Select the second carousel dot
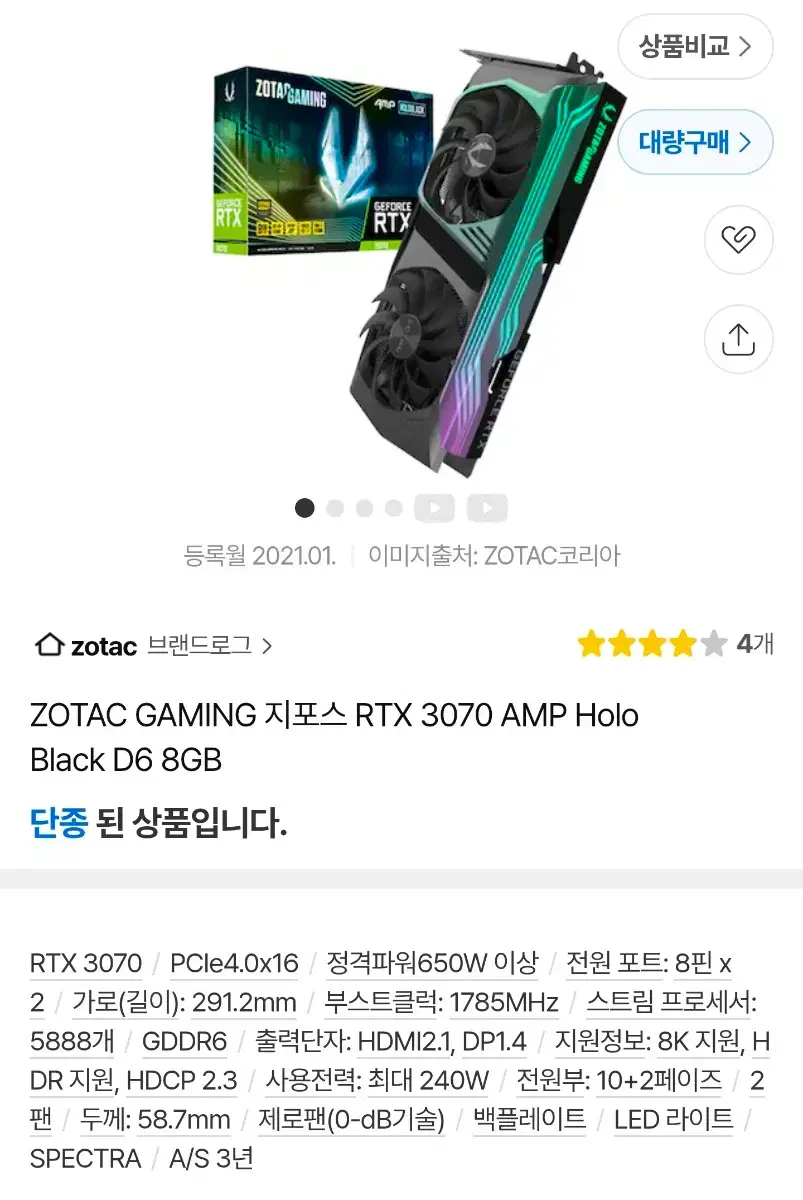The width and height of the screenshot is (803, 1200). (x=335, y=509)
